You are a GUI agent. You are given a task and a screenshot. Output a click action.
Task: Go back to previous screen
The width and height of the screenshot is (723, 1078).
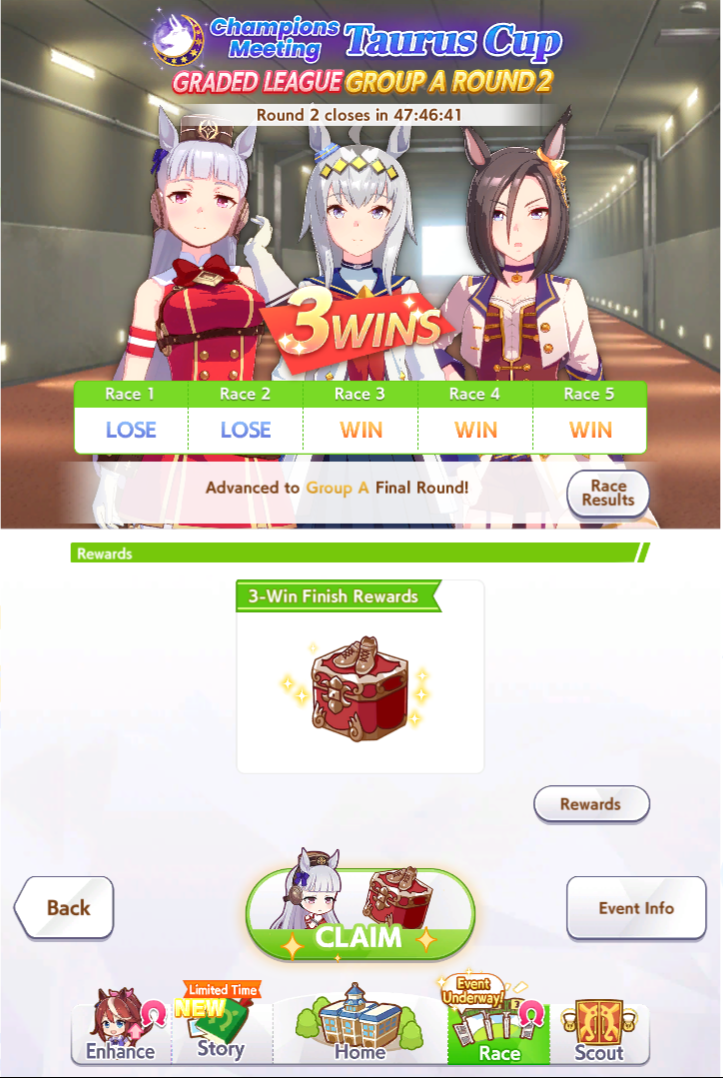(x=65, y=908)
